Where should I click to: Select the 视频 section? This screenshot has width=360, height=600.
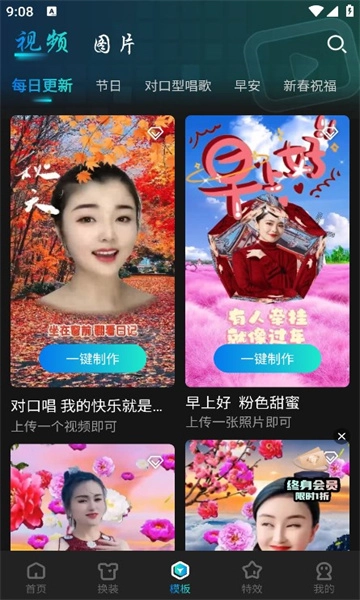(42, 42)
